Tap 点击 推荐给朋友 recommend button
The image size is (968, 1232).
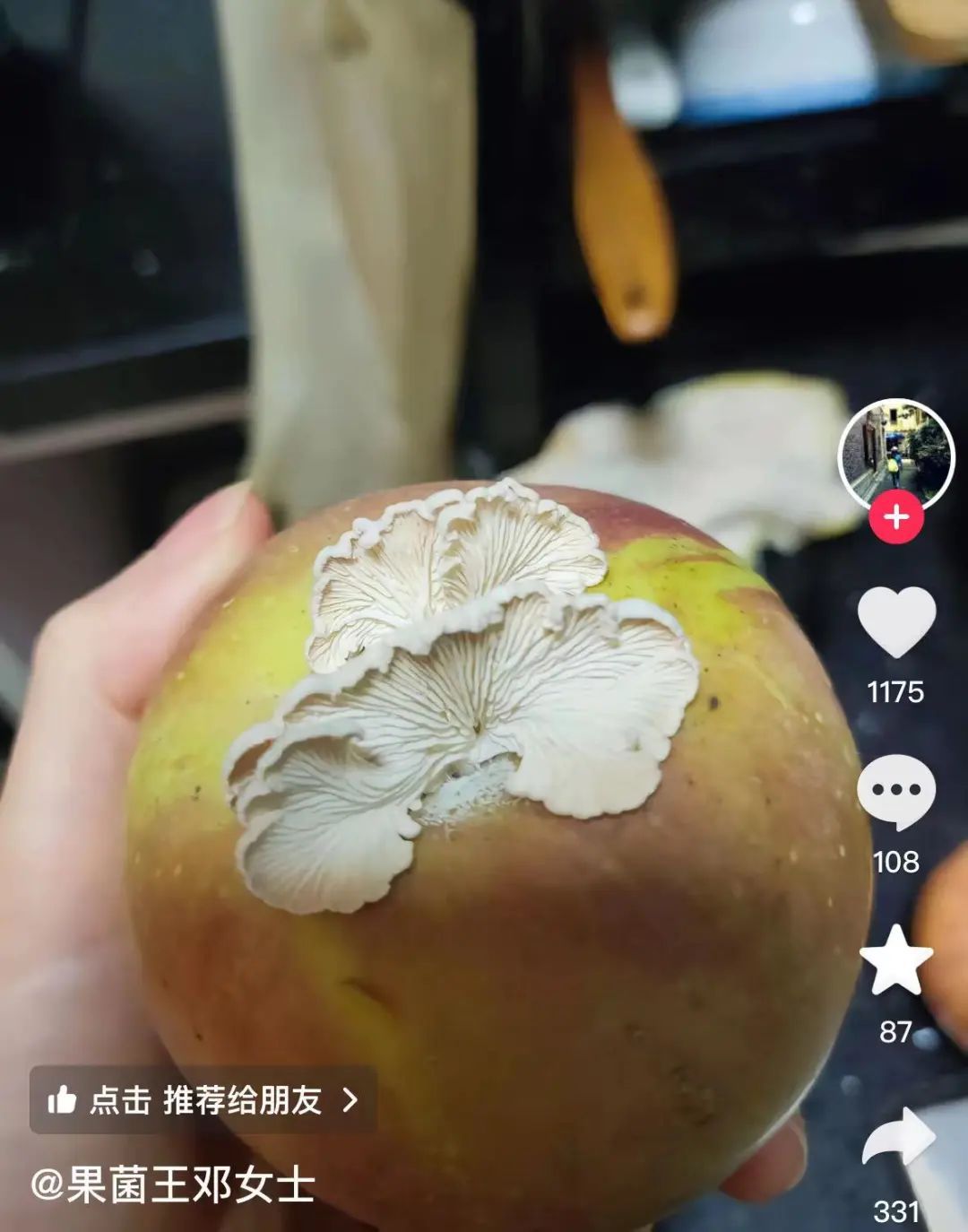203,1100
